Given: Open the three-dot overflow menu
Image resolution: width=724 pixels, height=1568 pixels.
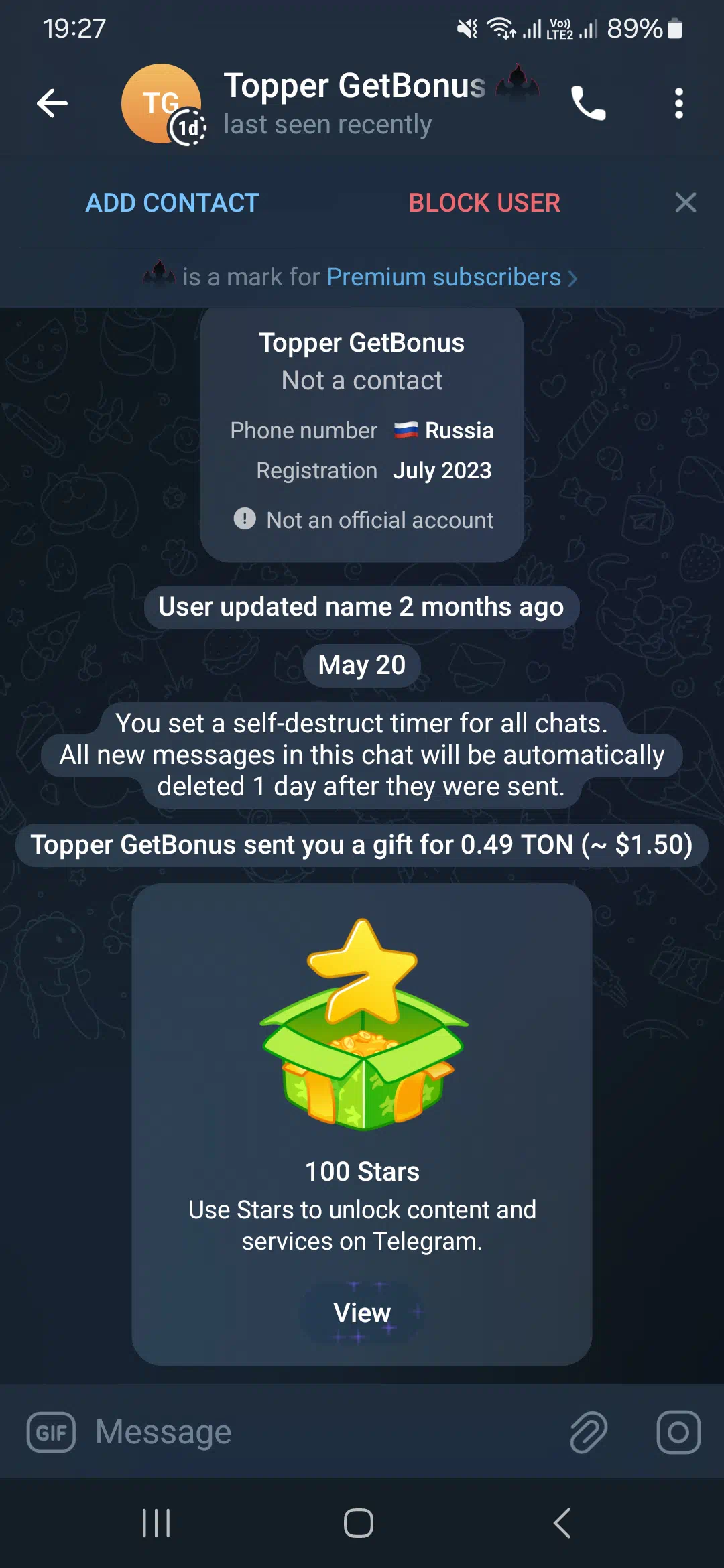Looking at the screenshot, I should coord(678,103).
